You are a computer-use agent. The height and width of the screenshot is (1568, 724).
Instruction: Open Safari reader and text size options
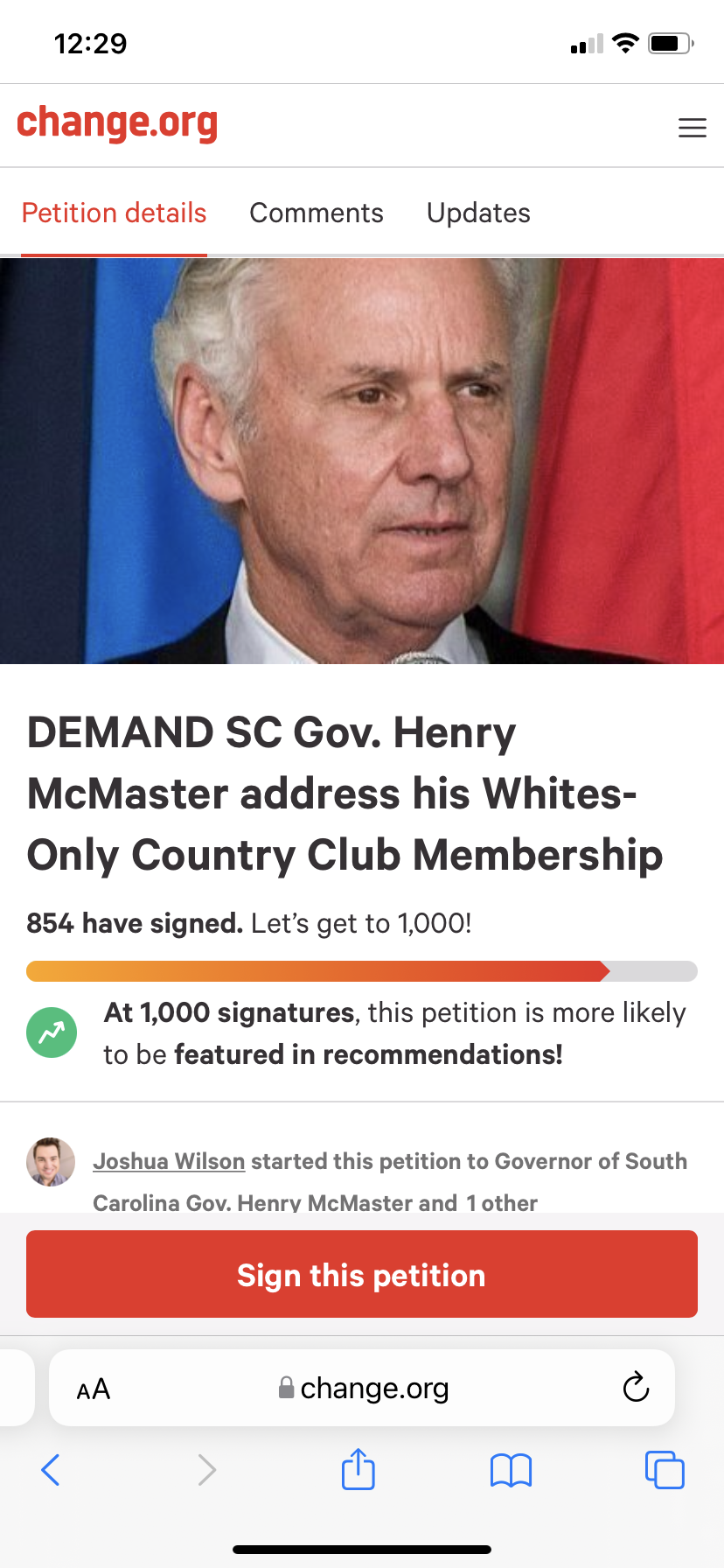coord(94,1389)
